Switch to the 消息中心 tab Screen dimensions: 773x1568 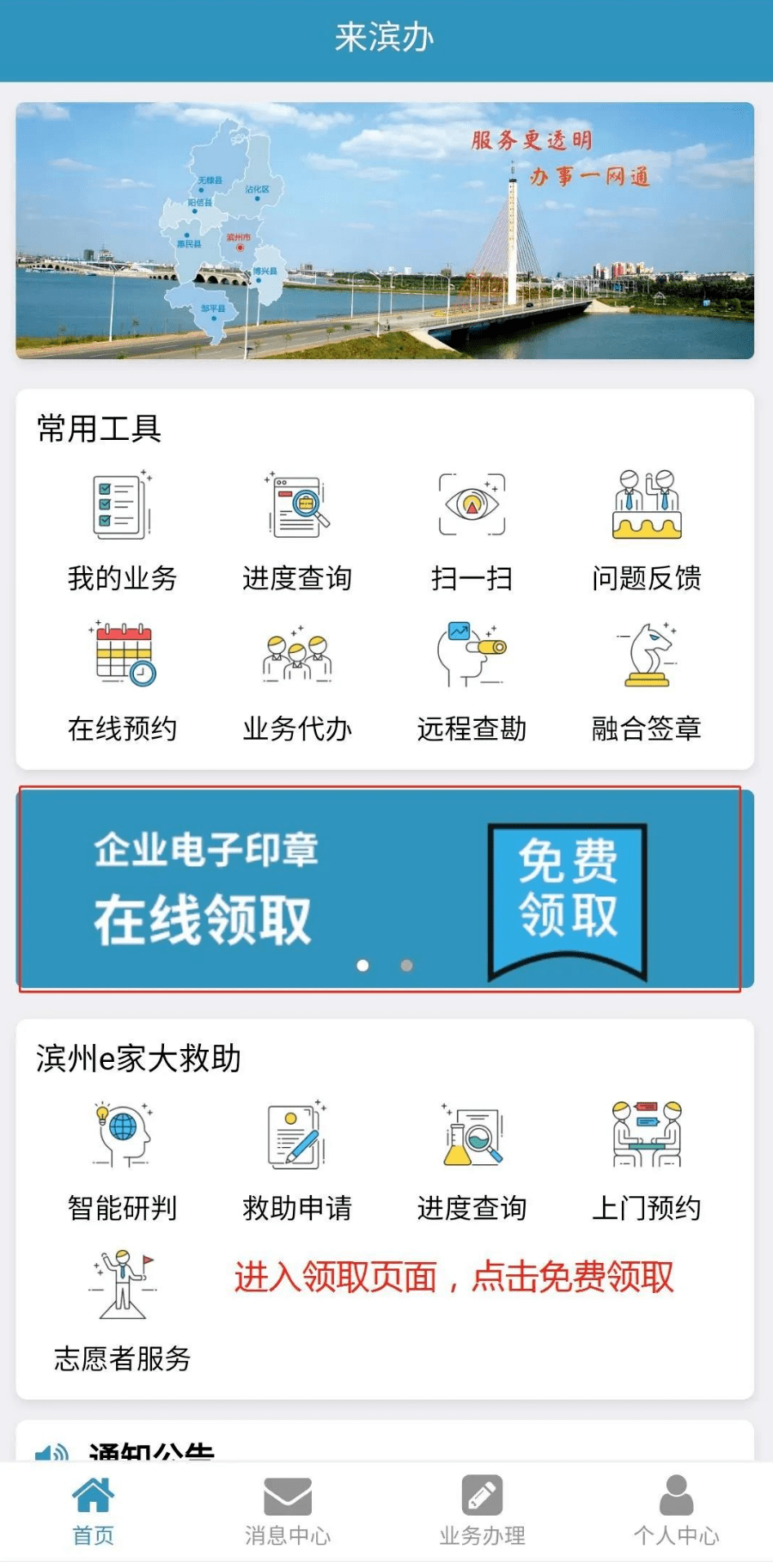[x=288, y=1511]
